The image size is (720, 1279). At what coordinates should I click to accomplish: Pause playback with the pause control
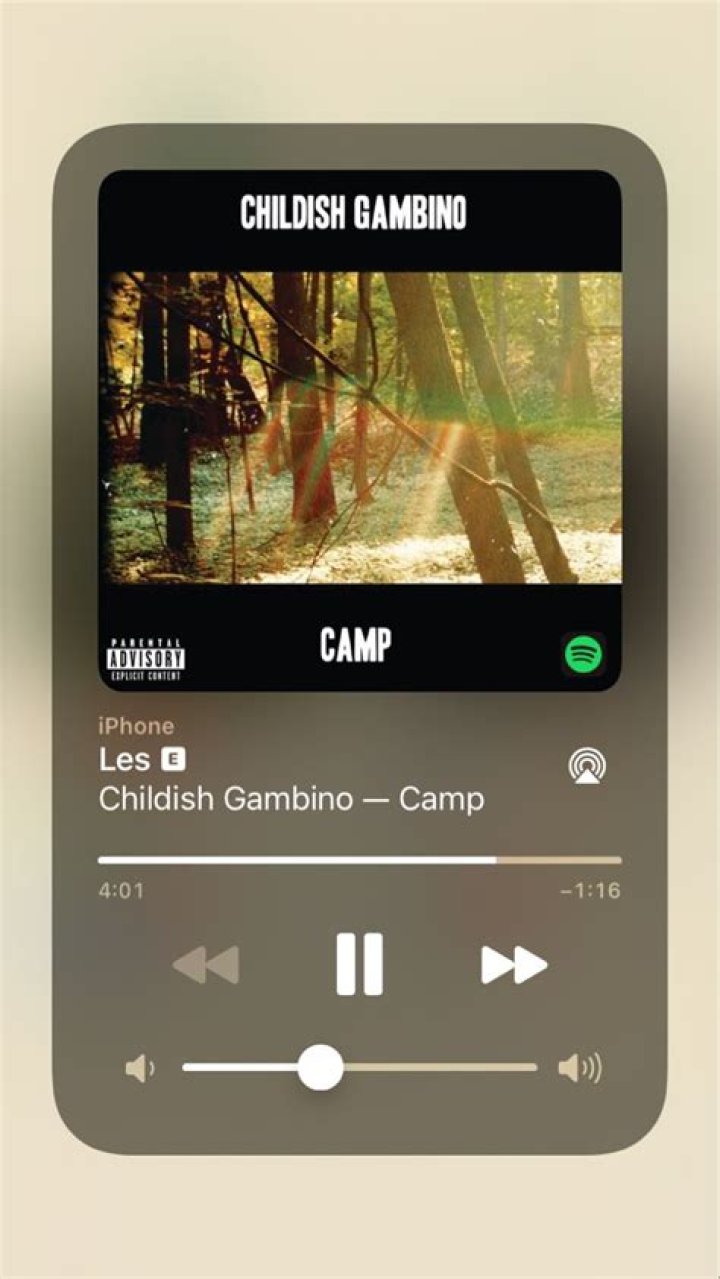[x=361, y=965]
